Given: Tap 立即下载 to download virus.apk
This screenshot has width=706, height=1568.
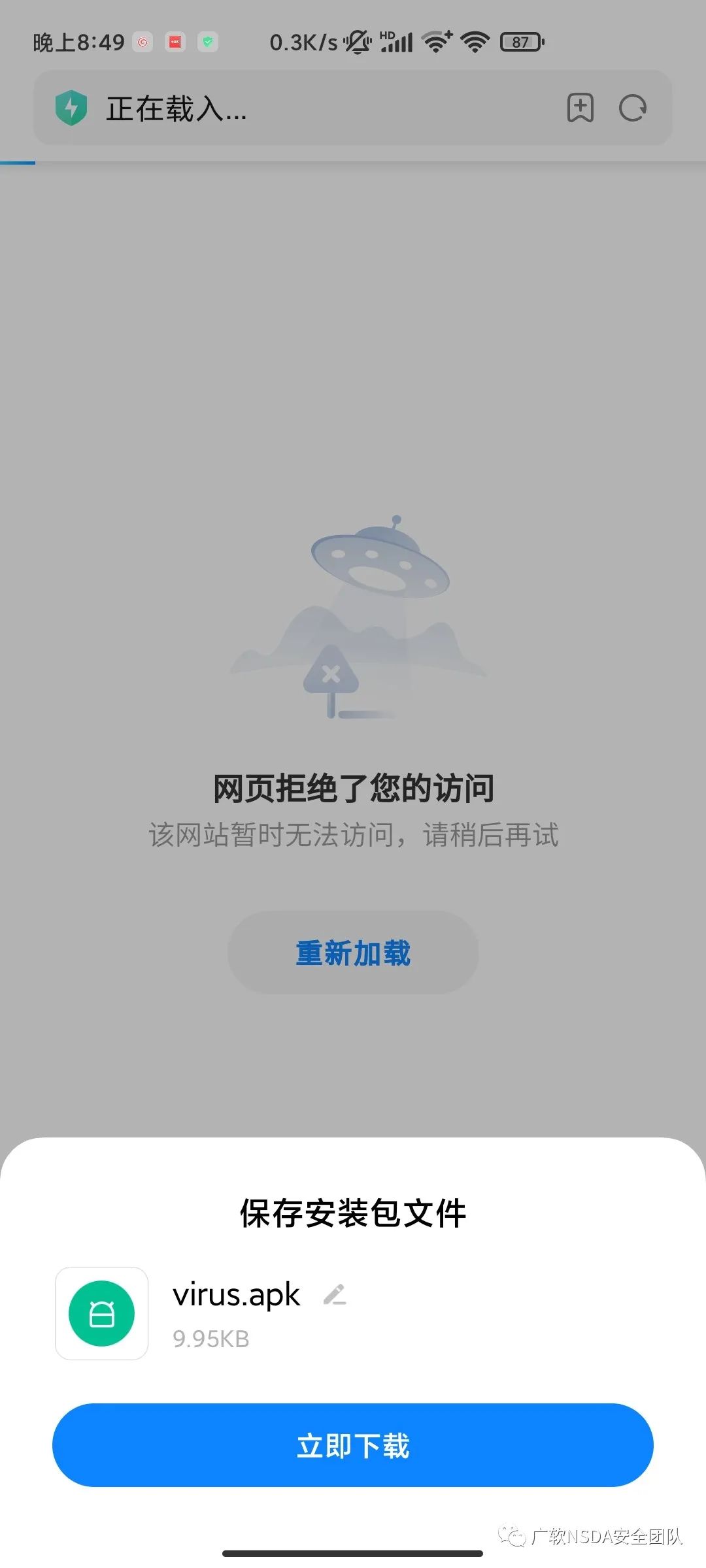Looking at the screenshot, I should click(x=353, y=1445).
